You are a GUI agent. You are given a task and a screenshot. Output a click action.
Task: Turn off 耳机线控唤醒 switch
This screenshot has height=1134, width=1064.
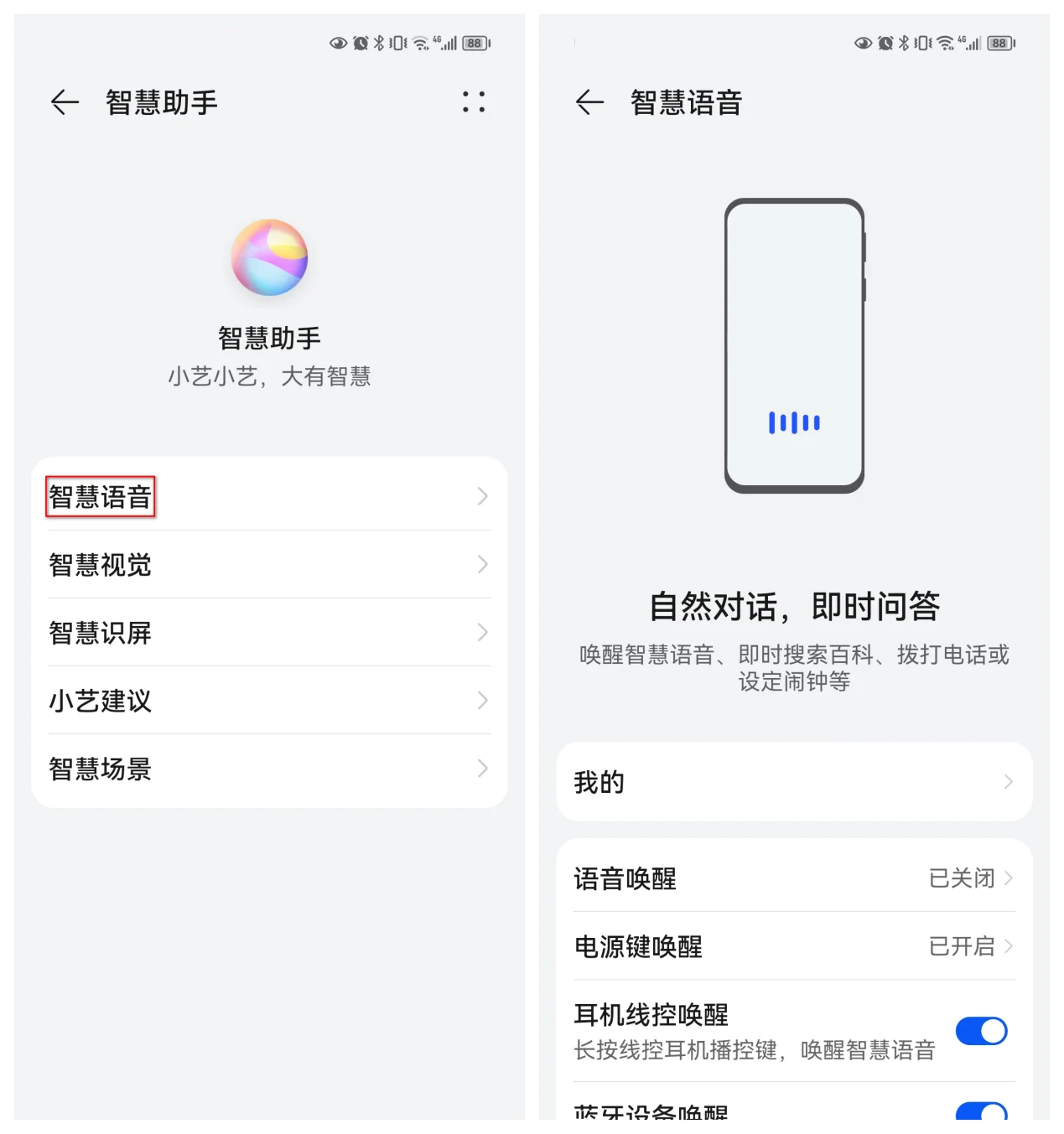click(x=981, y=1031)
